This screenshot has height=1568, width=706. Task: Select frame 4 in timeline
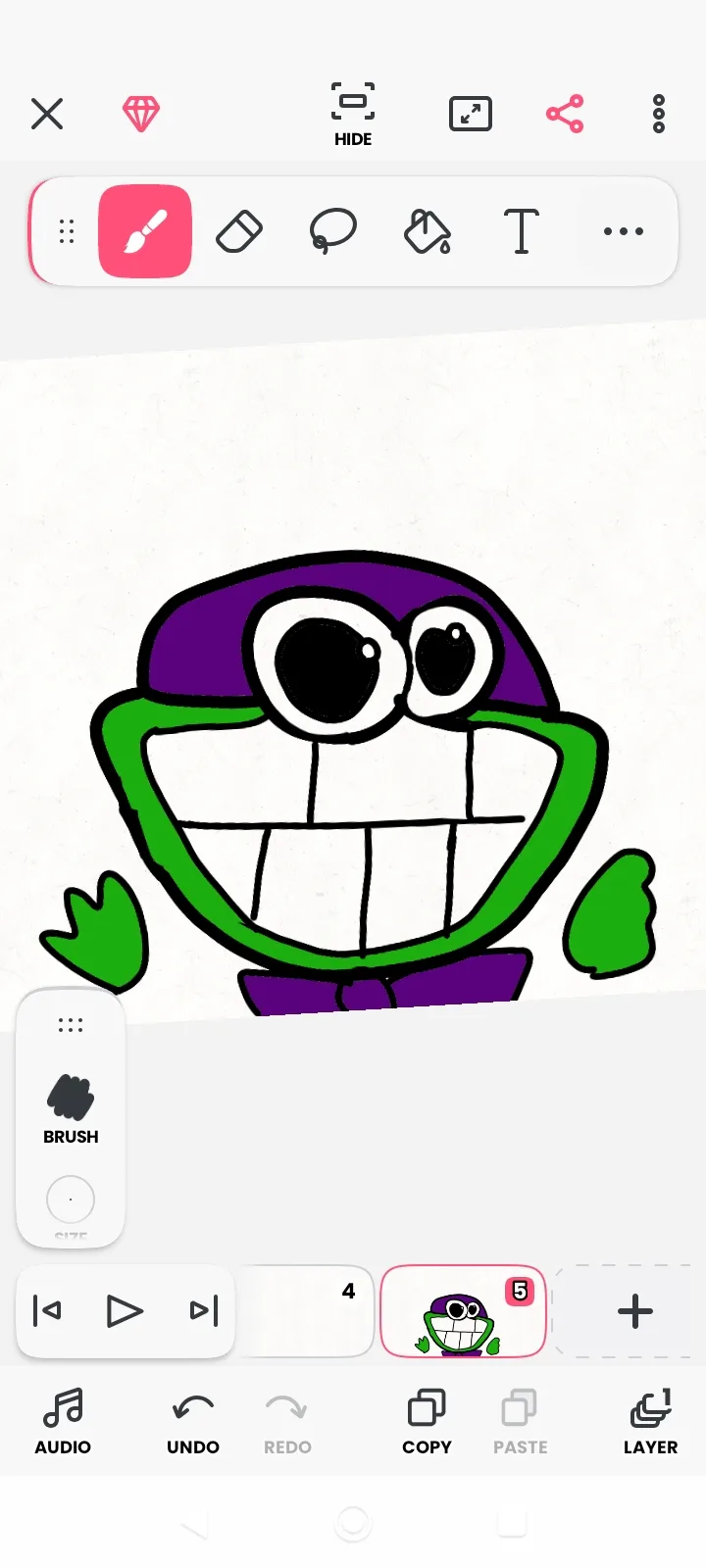tap(306, 1311)
